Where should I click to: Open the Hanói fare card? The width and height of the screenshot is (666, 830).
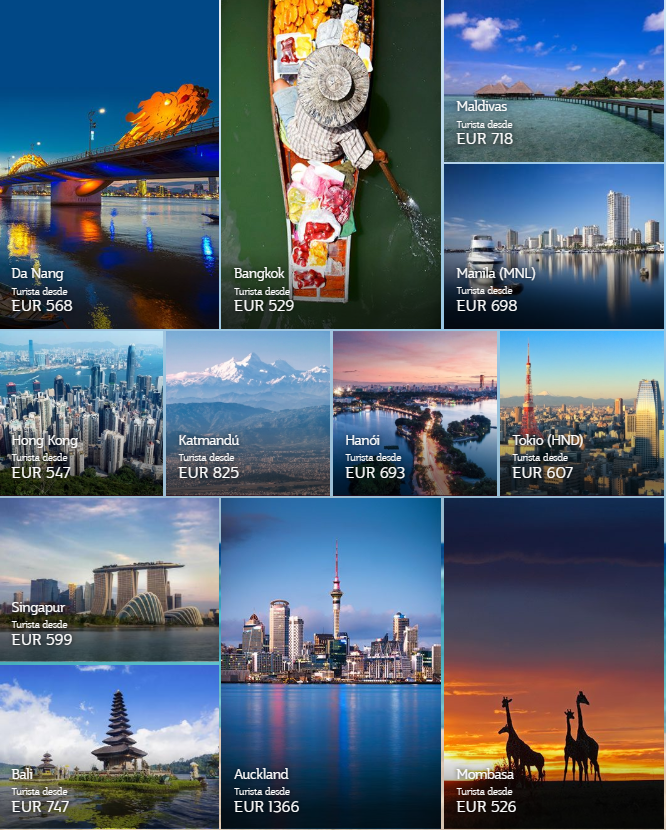coord(415,413)
